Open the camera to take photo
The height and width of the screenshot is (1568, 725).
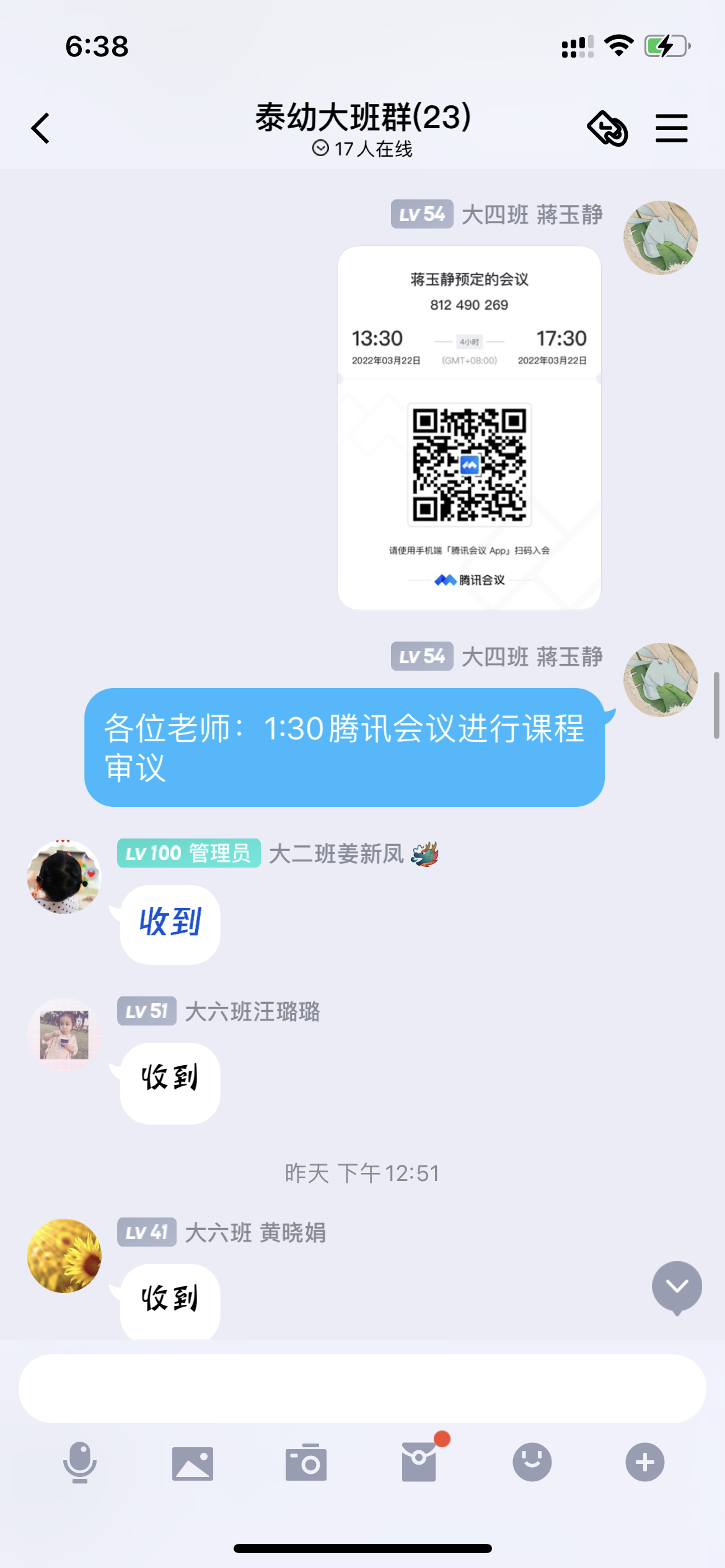click(x=306, y=1463)
